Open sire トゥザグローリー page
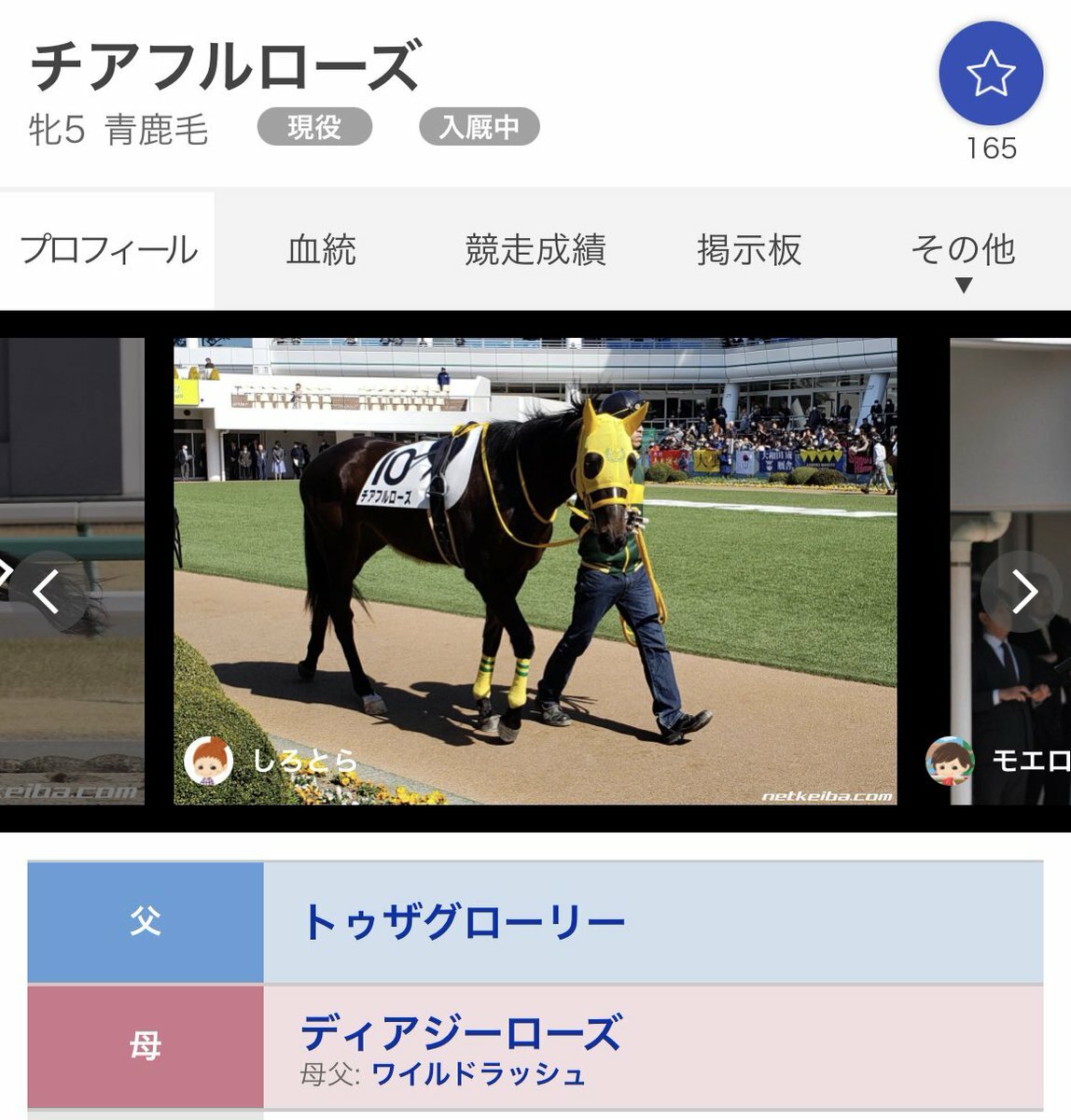This screenshot has height=1120, width=1071. [463, 923]
